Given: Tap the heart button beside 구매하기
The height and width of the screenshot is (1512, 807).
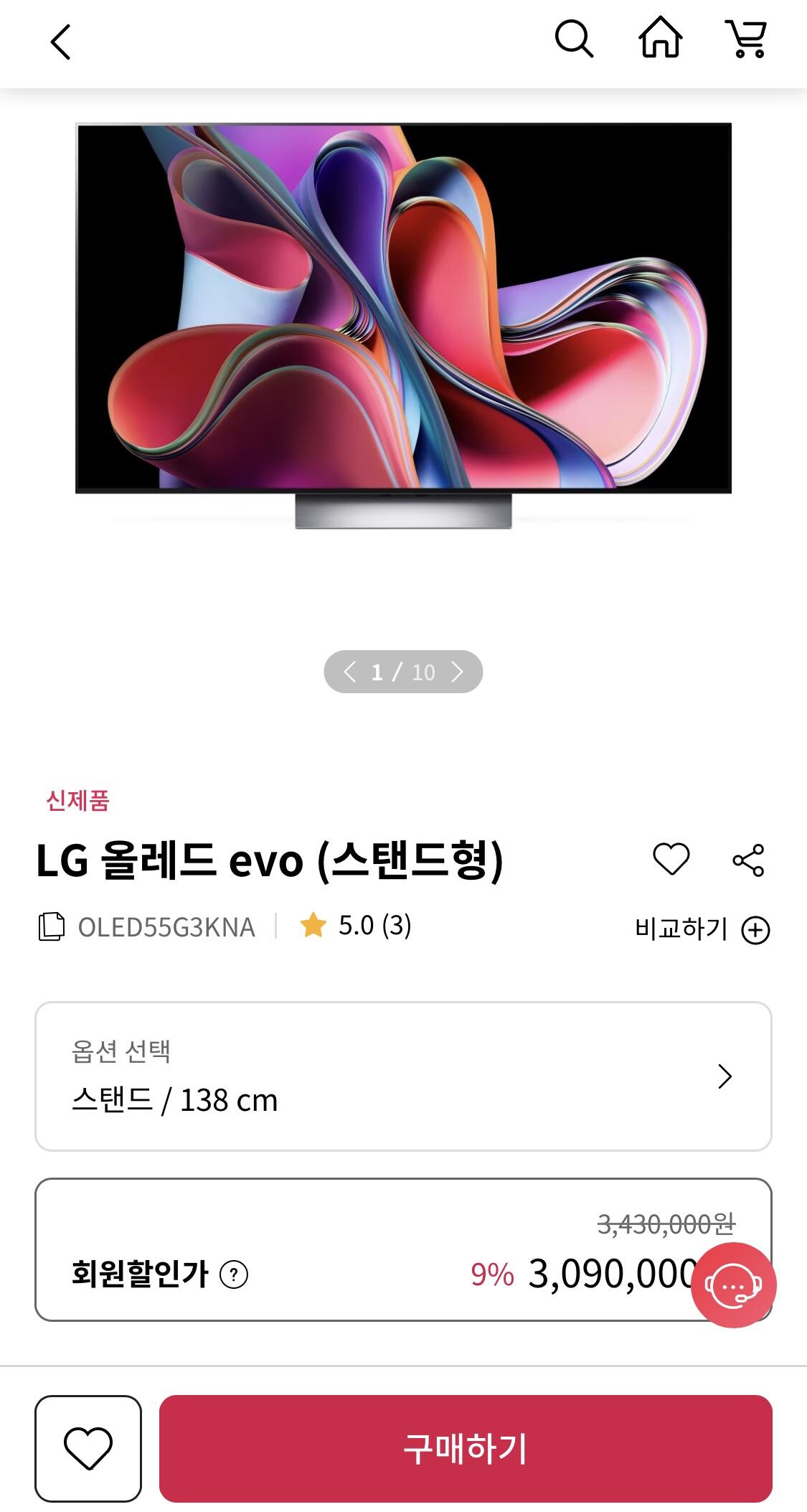Looking at the screenshot, I should [x=88, y=1448].
